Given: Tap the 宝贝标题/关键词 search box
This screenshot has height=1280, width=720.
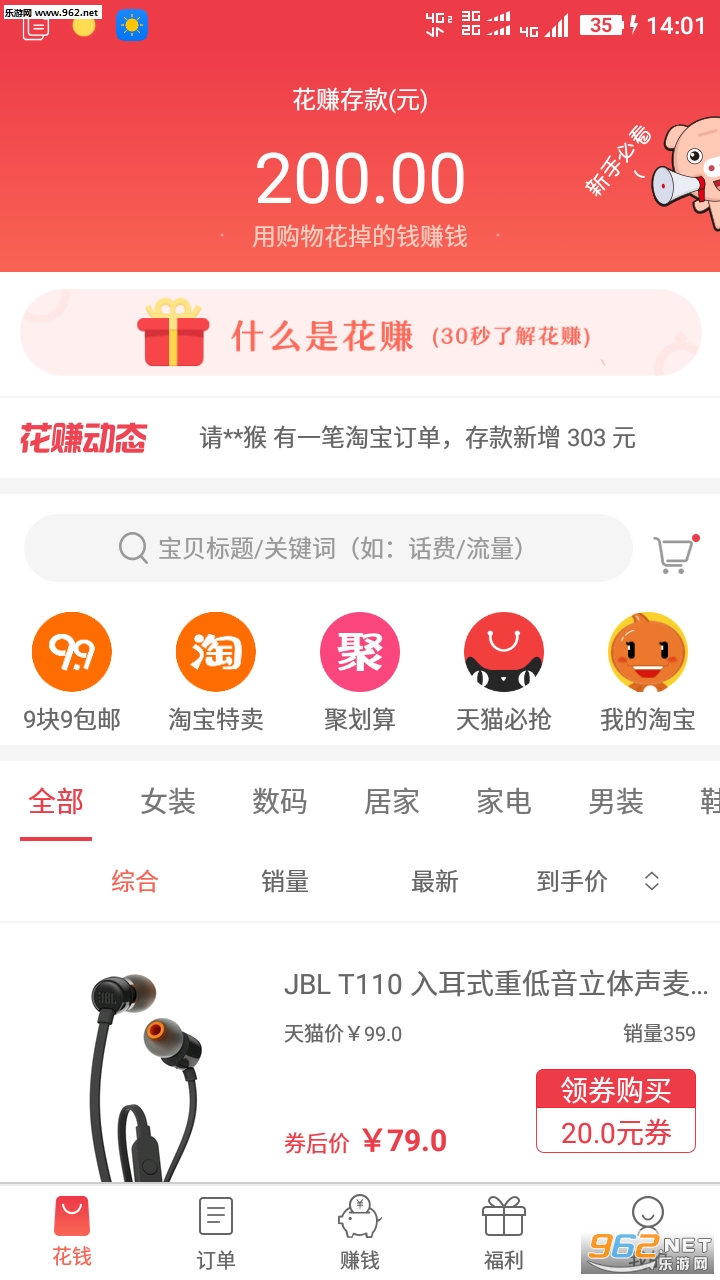Looking at the screenshot, I should click(x=328, y=548).
